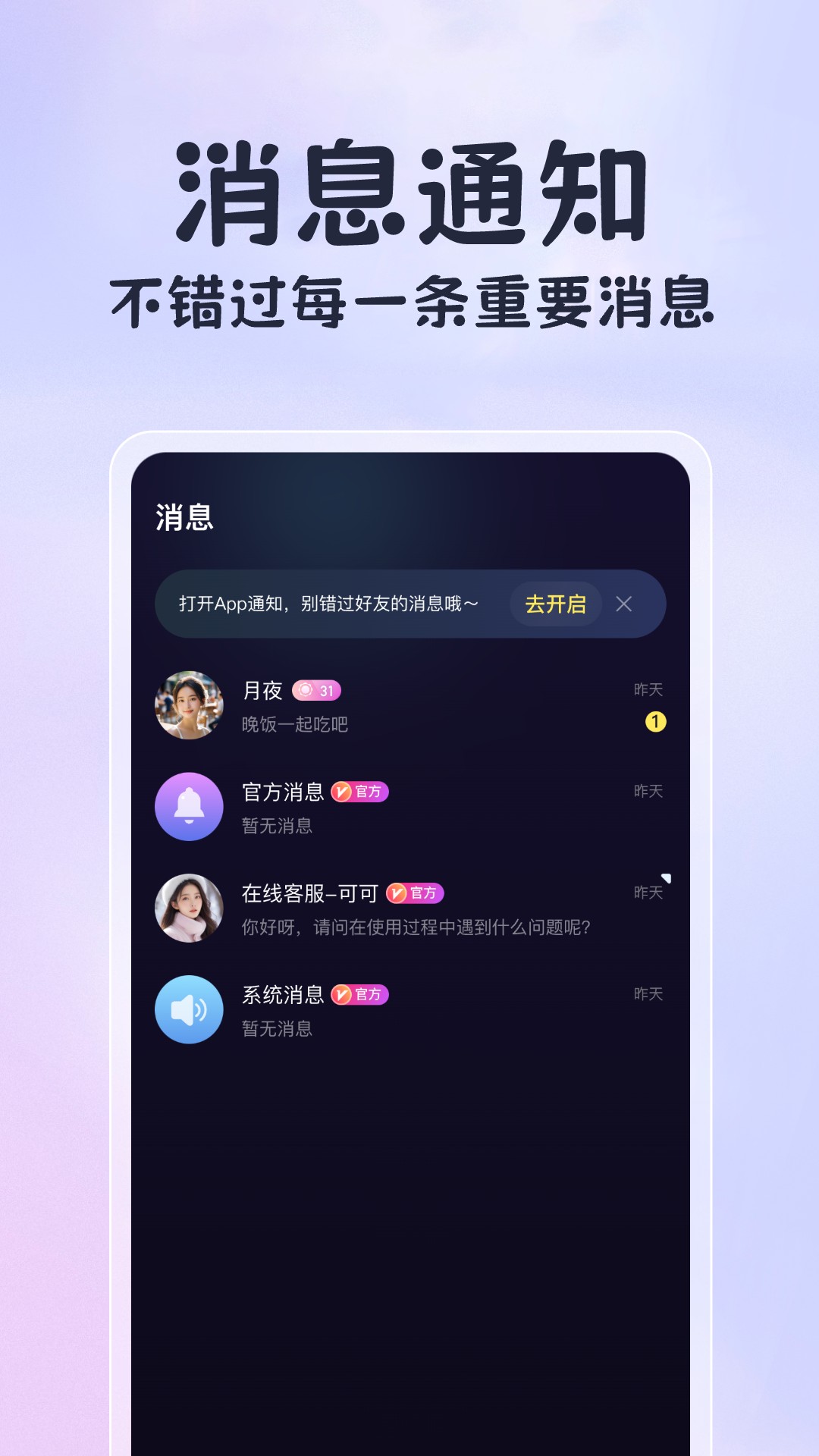This screenshot has width=819, height=1456.
Task: Click the corner marker on 在线客服-可可 row
Action: coord(667,877)
